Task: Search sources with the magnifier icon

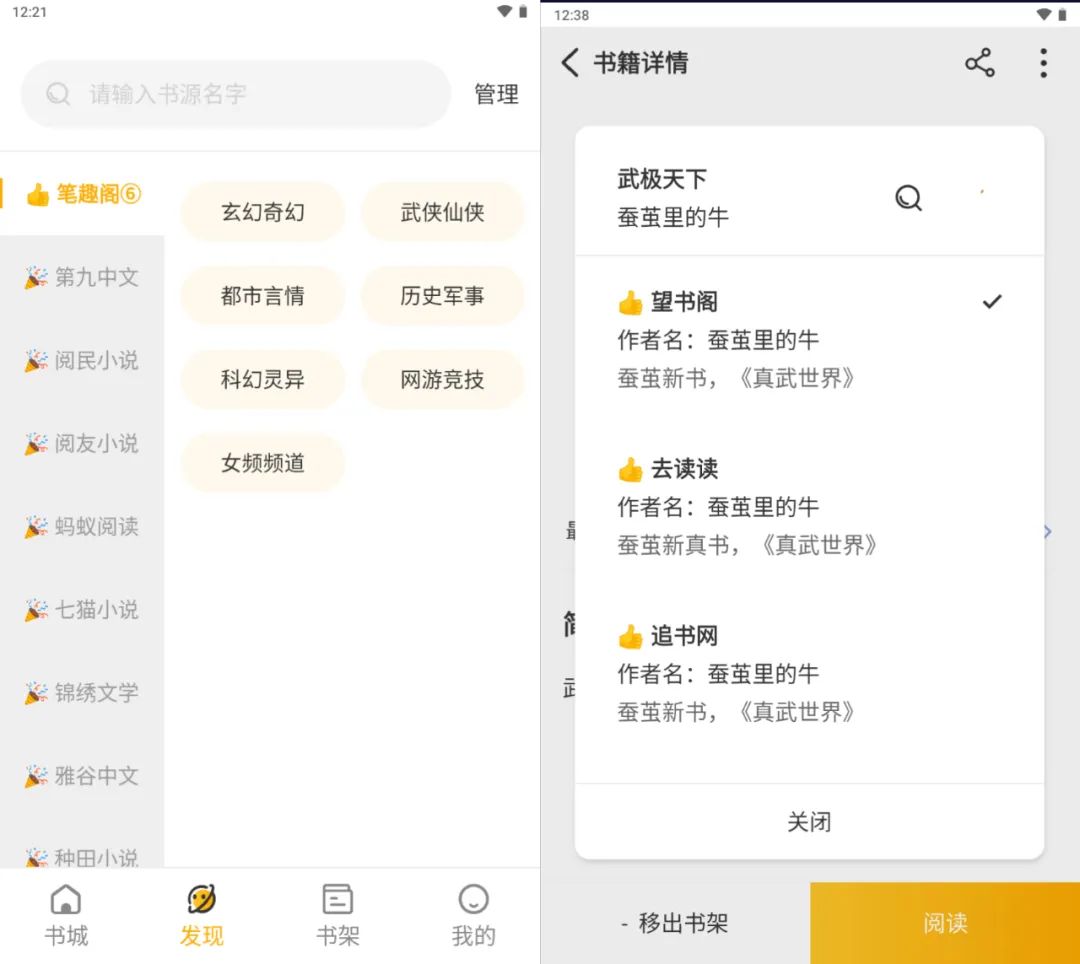Action: (x=908, y=198)
